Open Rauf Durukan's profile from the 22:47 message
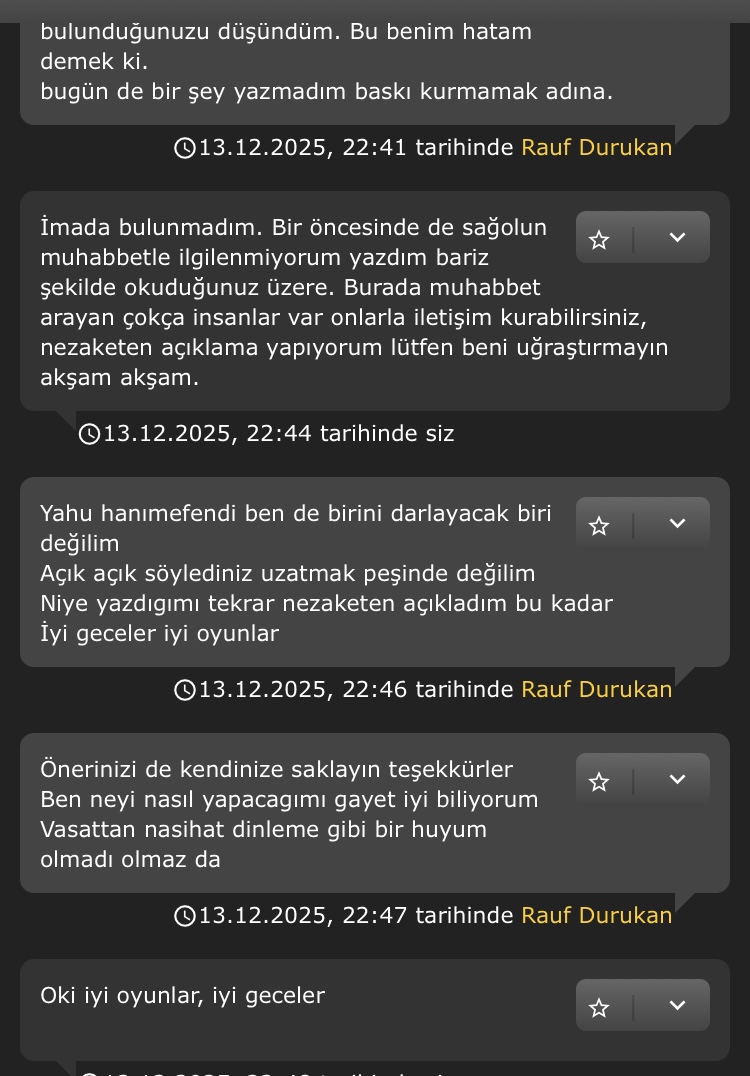This screenshot has height=1076, width=750. [596, 915]
